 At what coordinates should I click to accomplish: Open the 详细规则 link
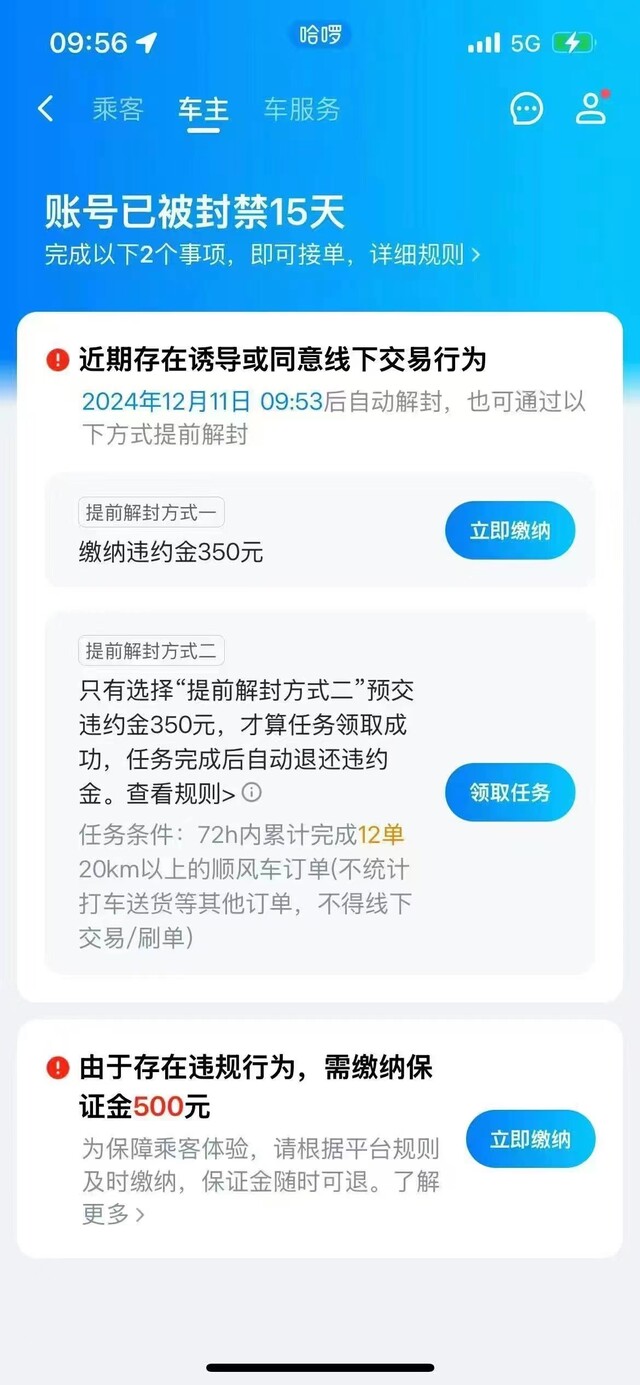pos(425,255)
